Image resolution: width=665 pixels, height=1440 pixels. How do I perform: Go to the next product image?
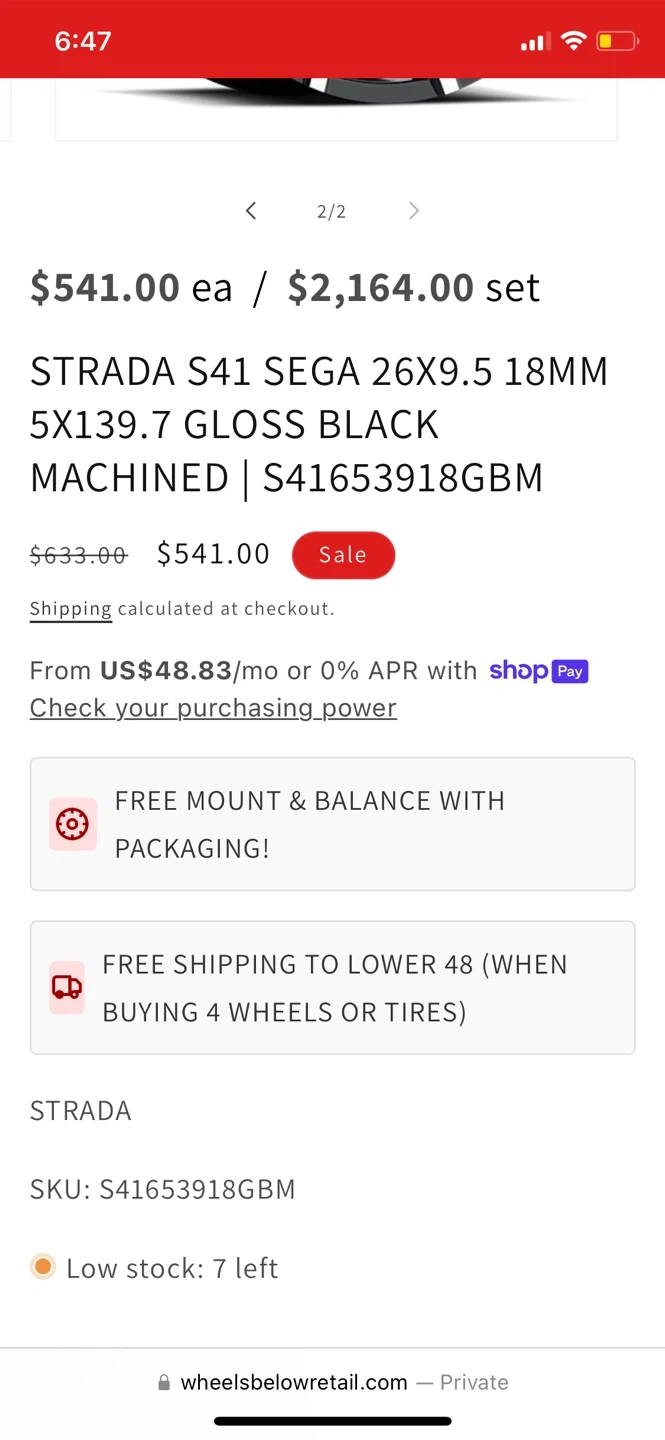point(413,210)
